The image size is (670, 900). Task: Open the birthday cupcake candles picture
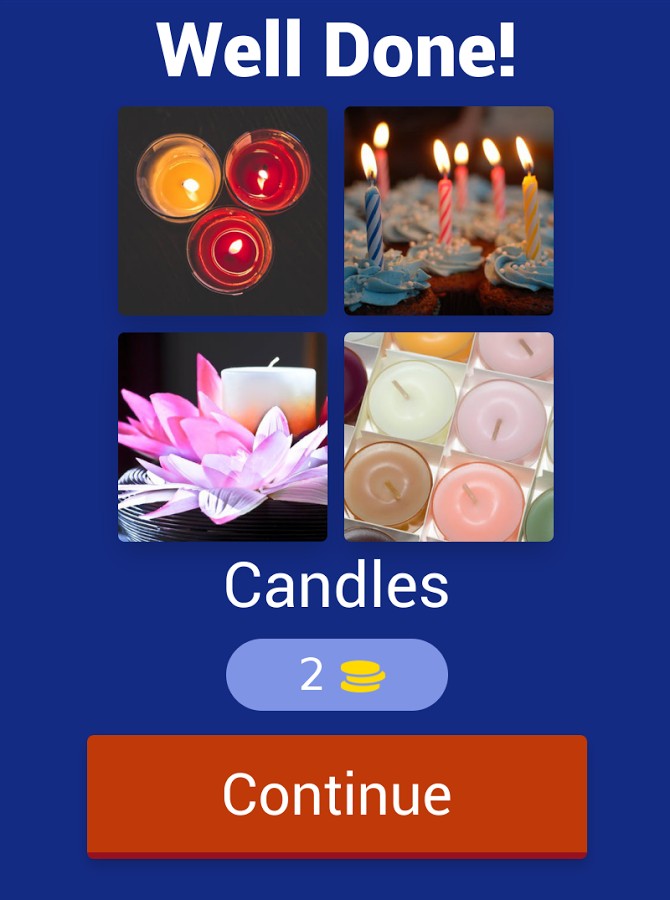click(x=448, y=211)
